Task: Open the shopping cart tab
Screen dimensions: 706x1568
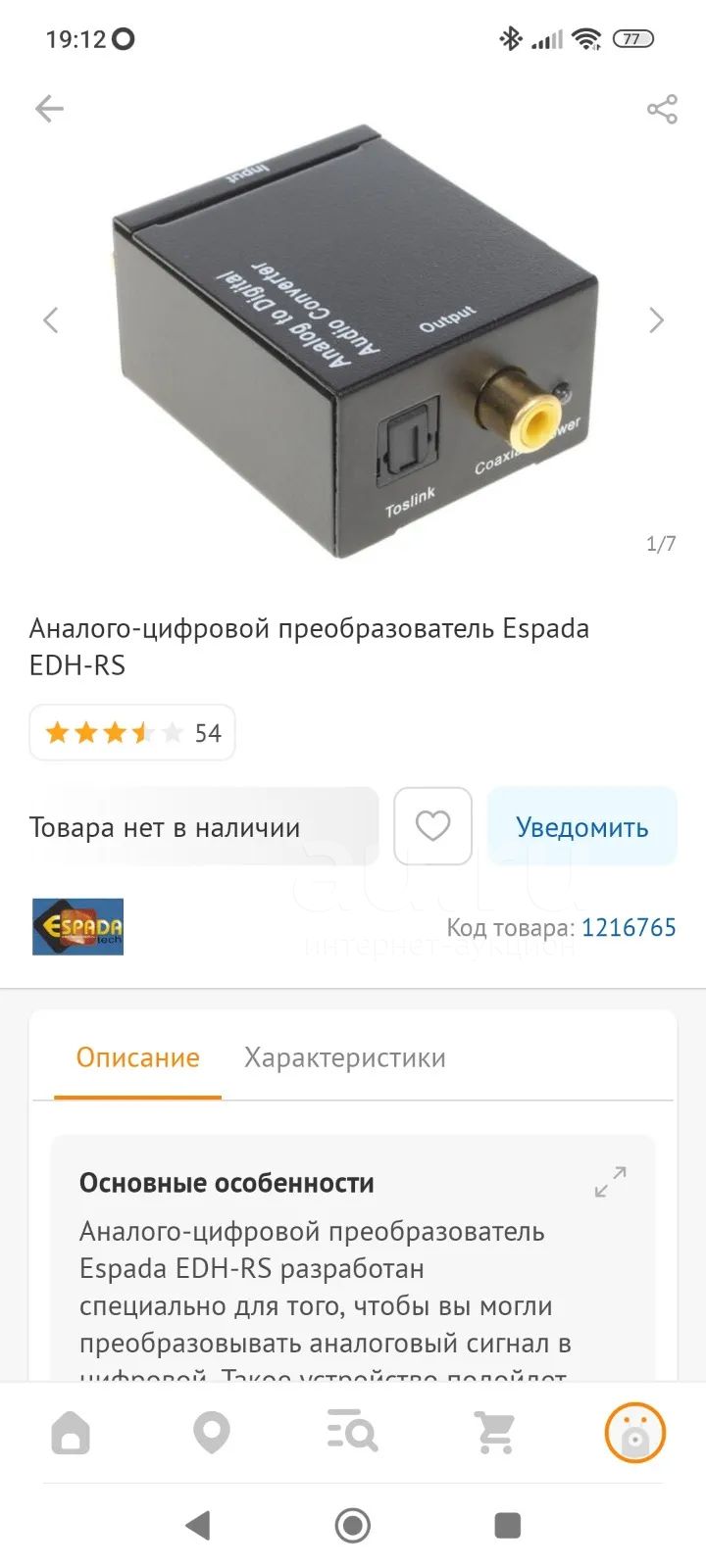Action: coord(495,1434)
